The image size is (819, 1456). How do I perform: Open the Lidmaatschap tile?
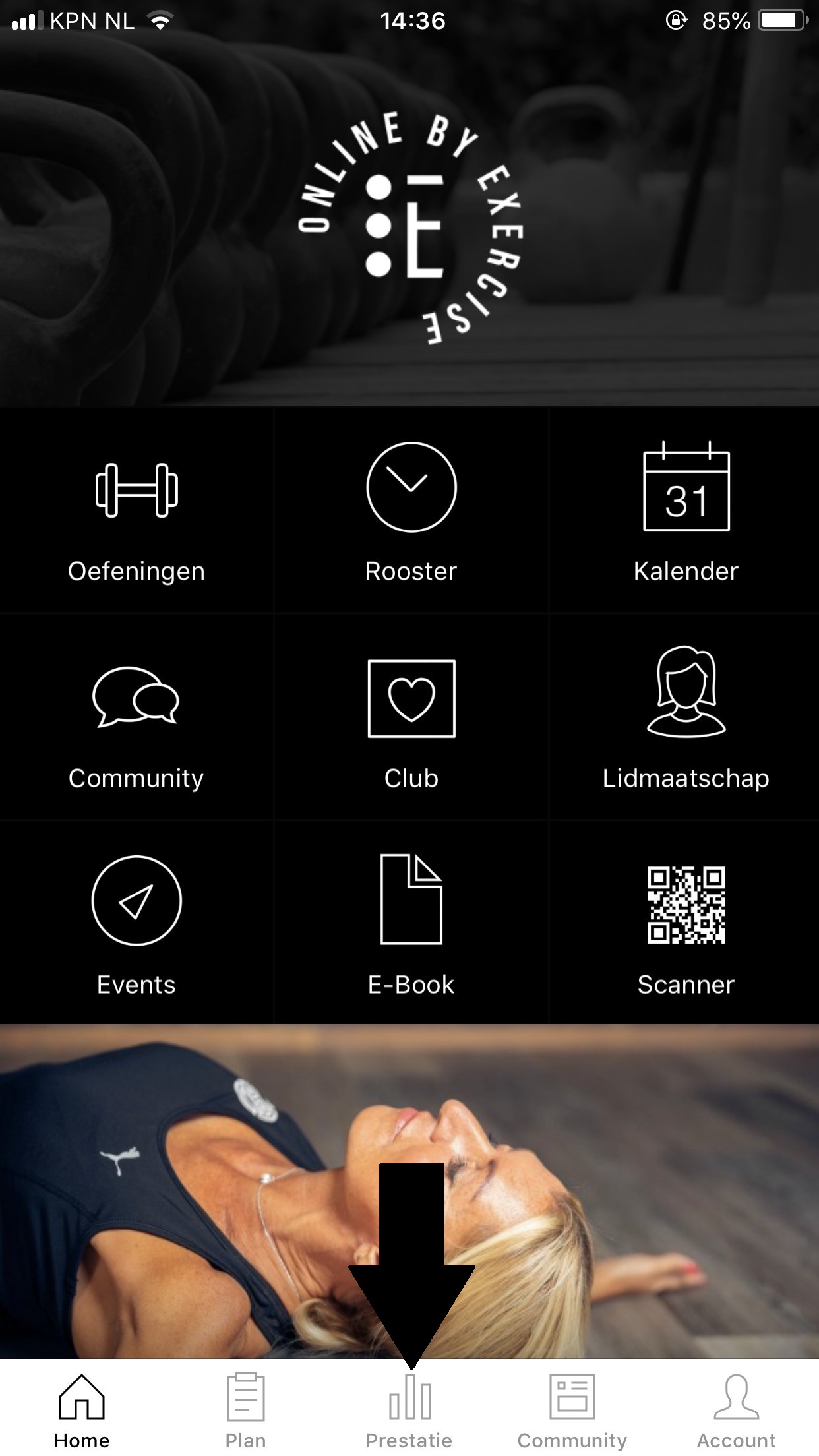[685, 717]
